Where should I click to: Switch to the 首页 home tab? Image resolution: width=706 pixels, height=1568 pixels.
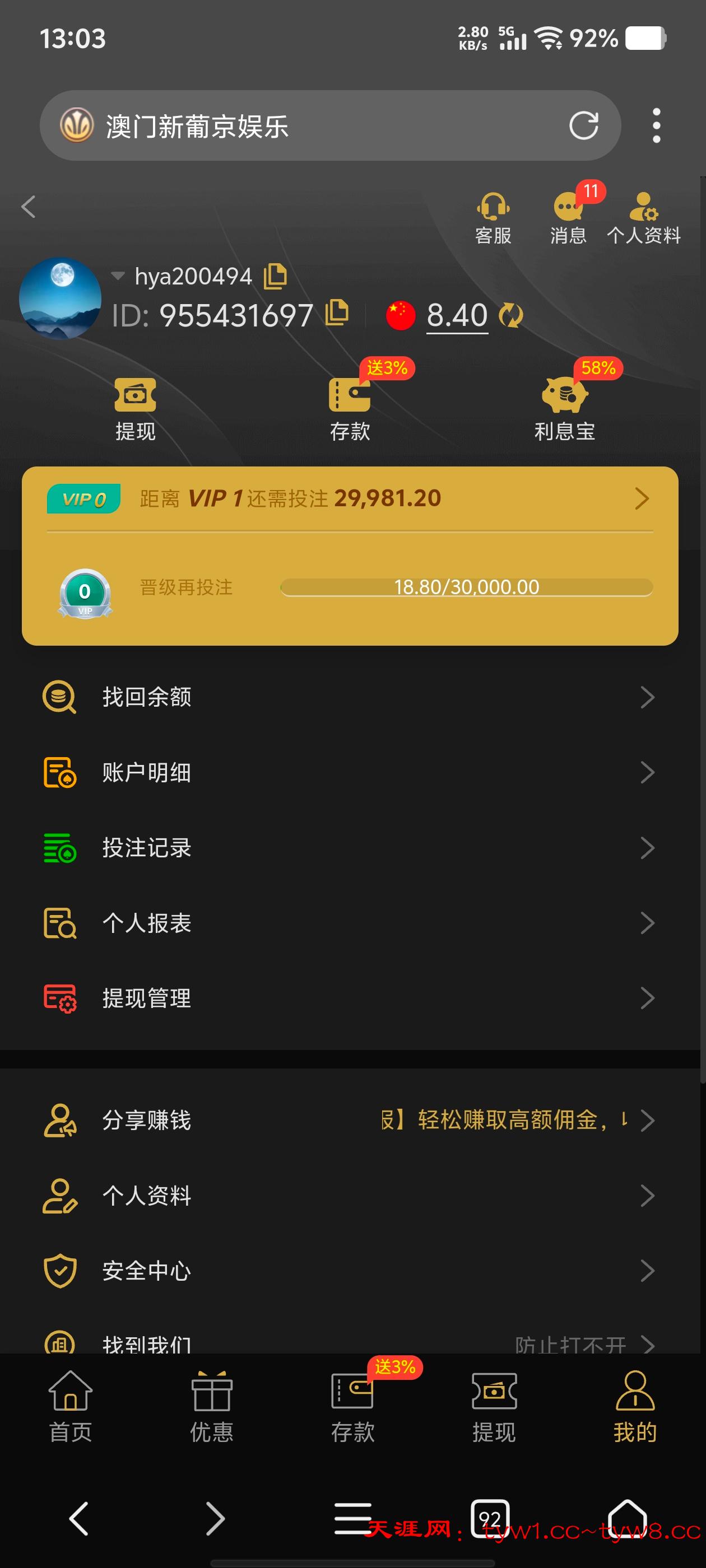pos(71,1407)
